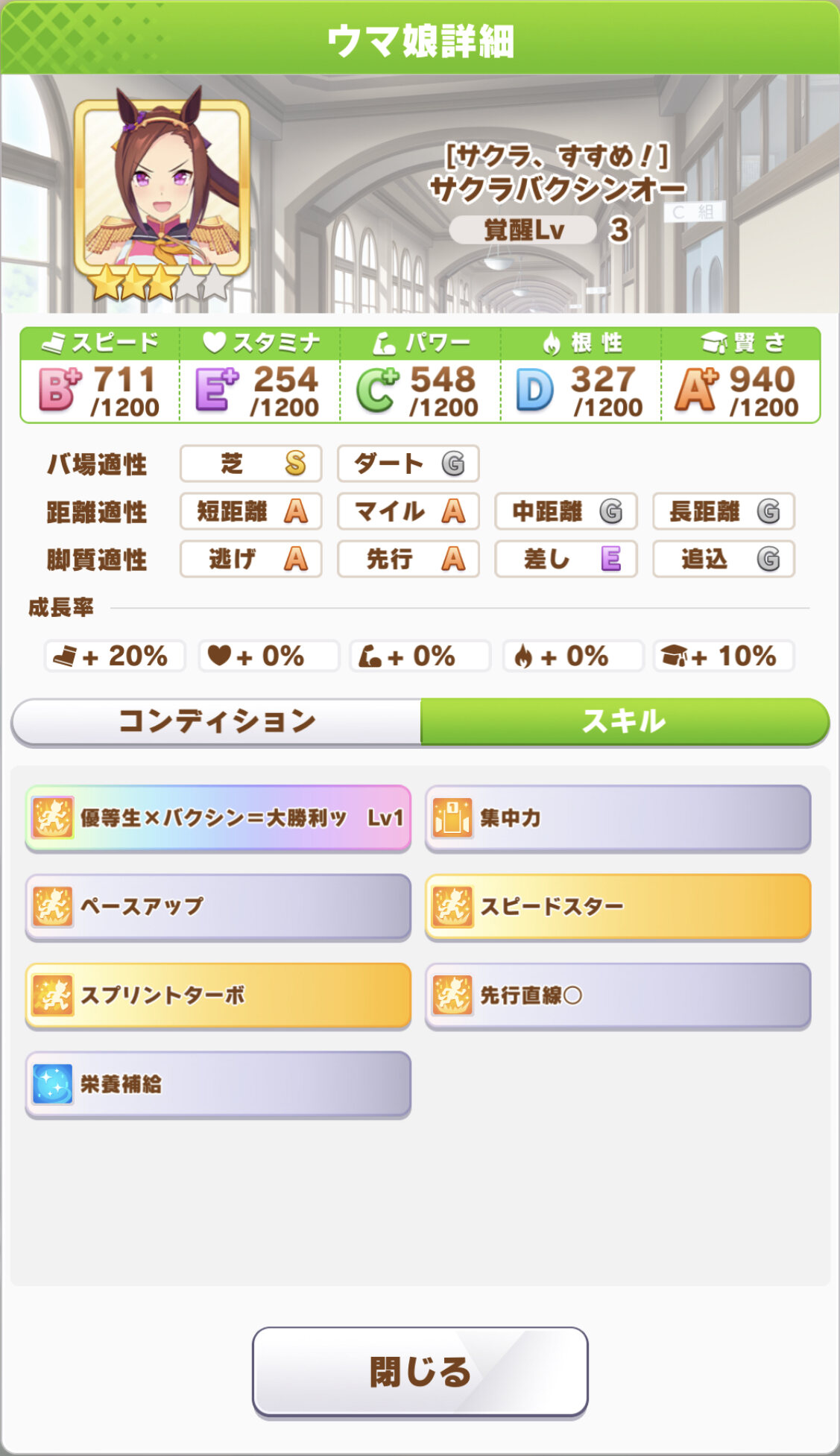Image resolution: width=840 pixels, height=1456 pixels.
Task: Open the 先行直線○ skill
Action: coord(617,996)
